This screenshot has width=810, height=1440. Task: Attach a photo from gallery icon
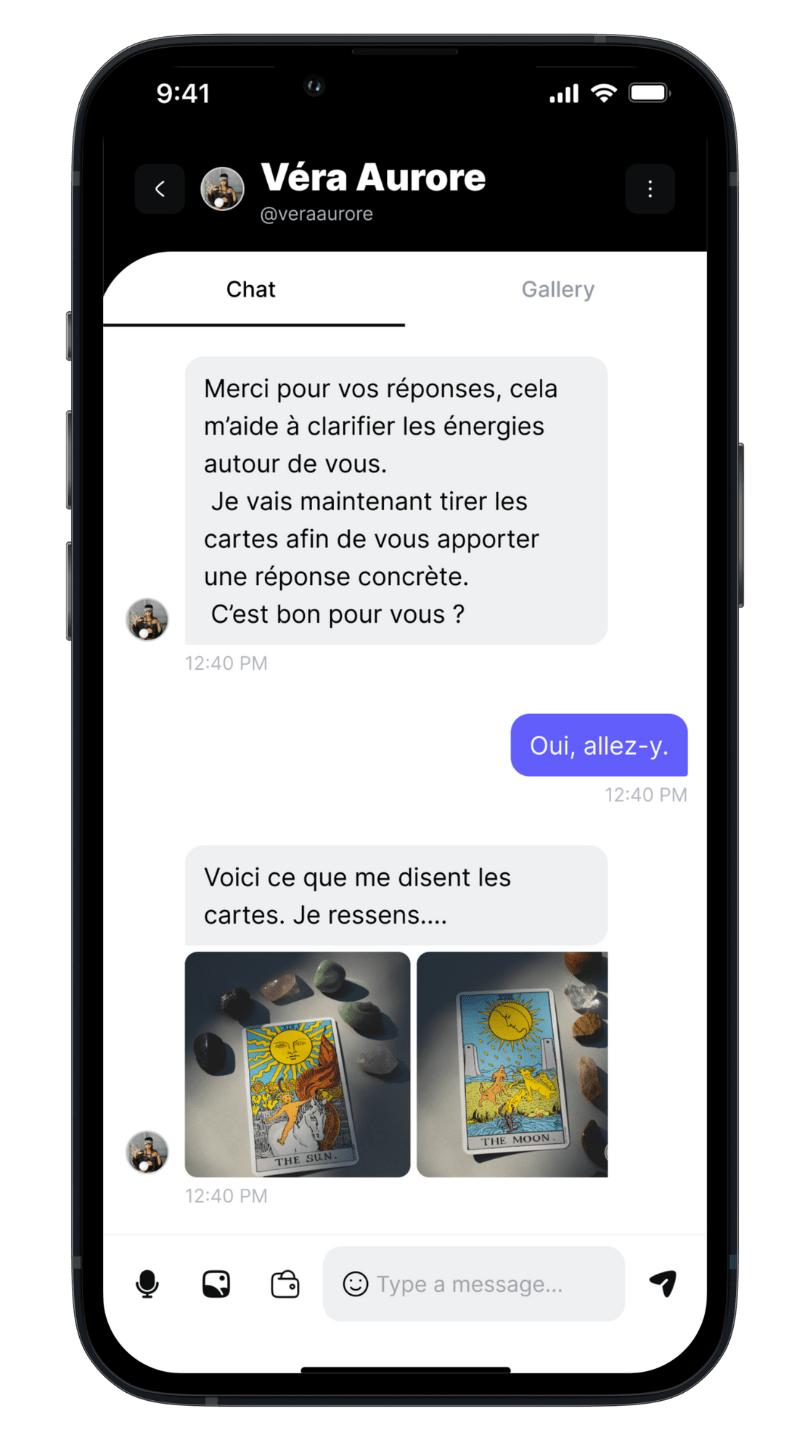point(216,1284)
